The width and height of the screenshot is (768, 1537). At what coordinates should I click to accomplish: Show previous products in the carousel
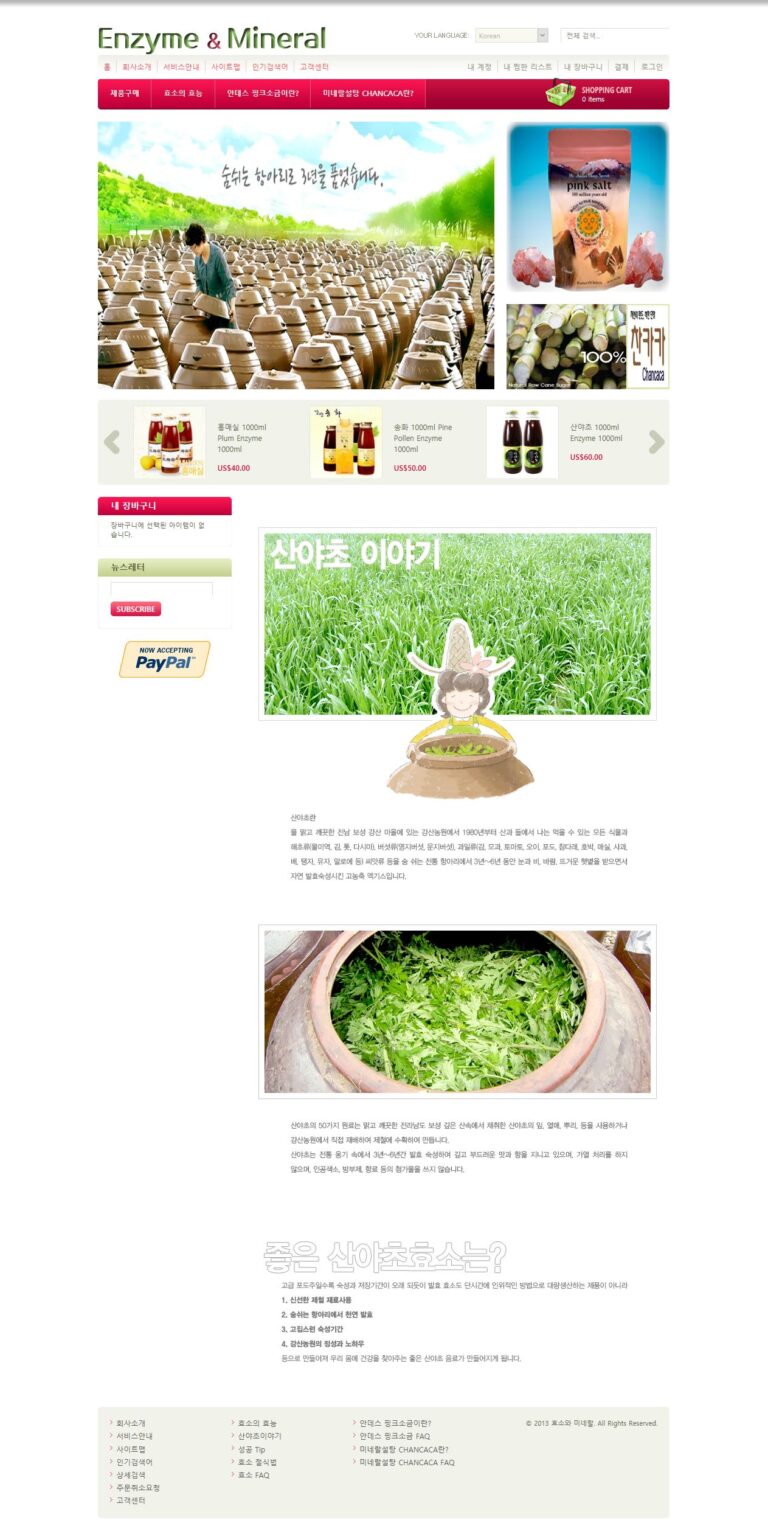(x=112, y=442)
